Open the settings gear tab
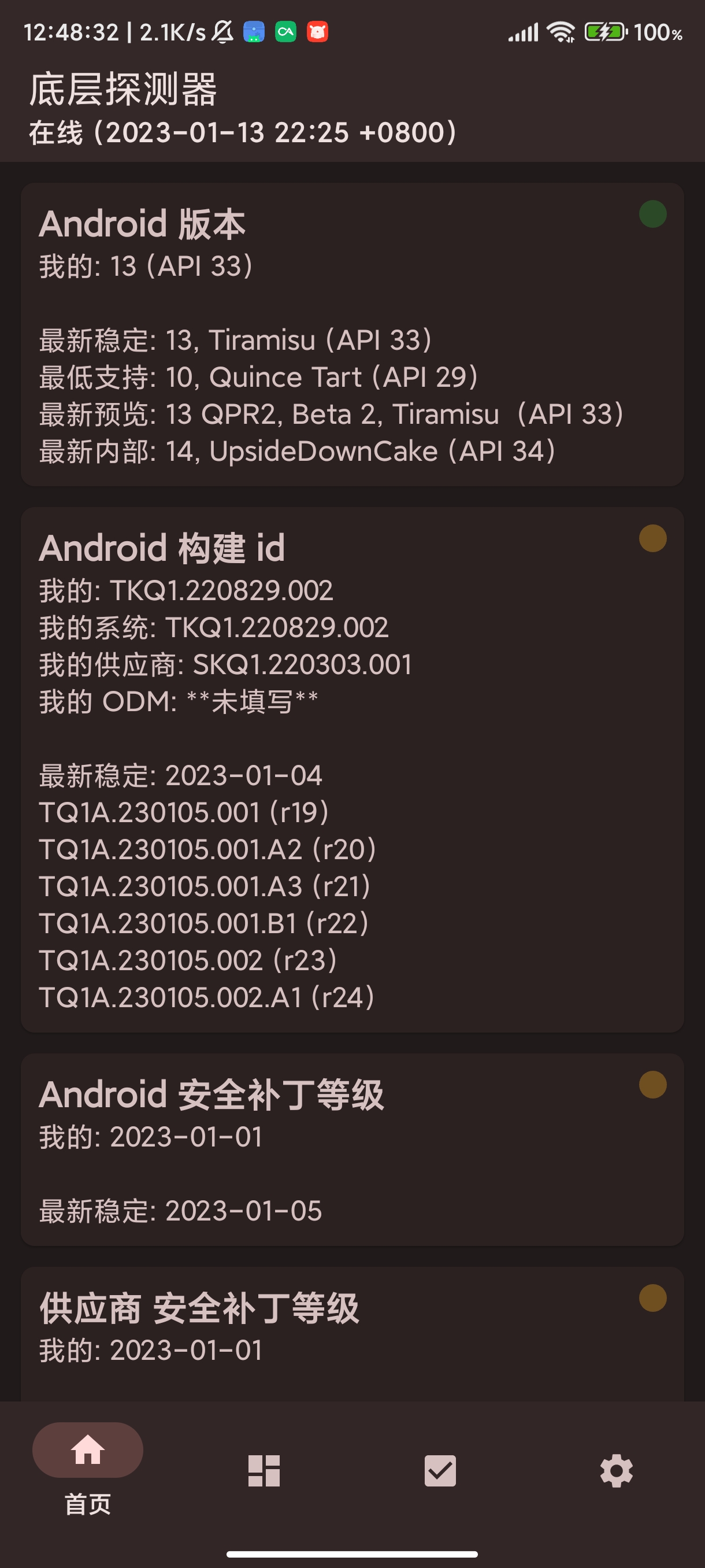Image resolution: width=705 pixels, height=1568 pixels. pyautogui.click(x=616, y=1471)
